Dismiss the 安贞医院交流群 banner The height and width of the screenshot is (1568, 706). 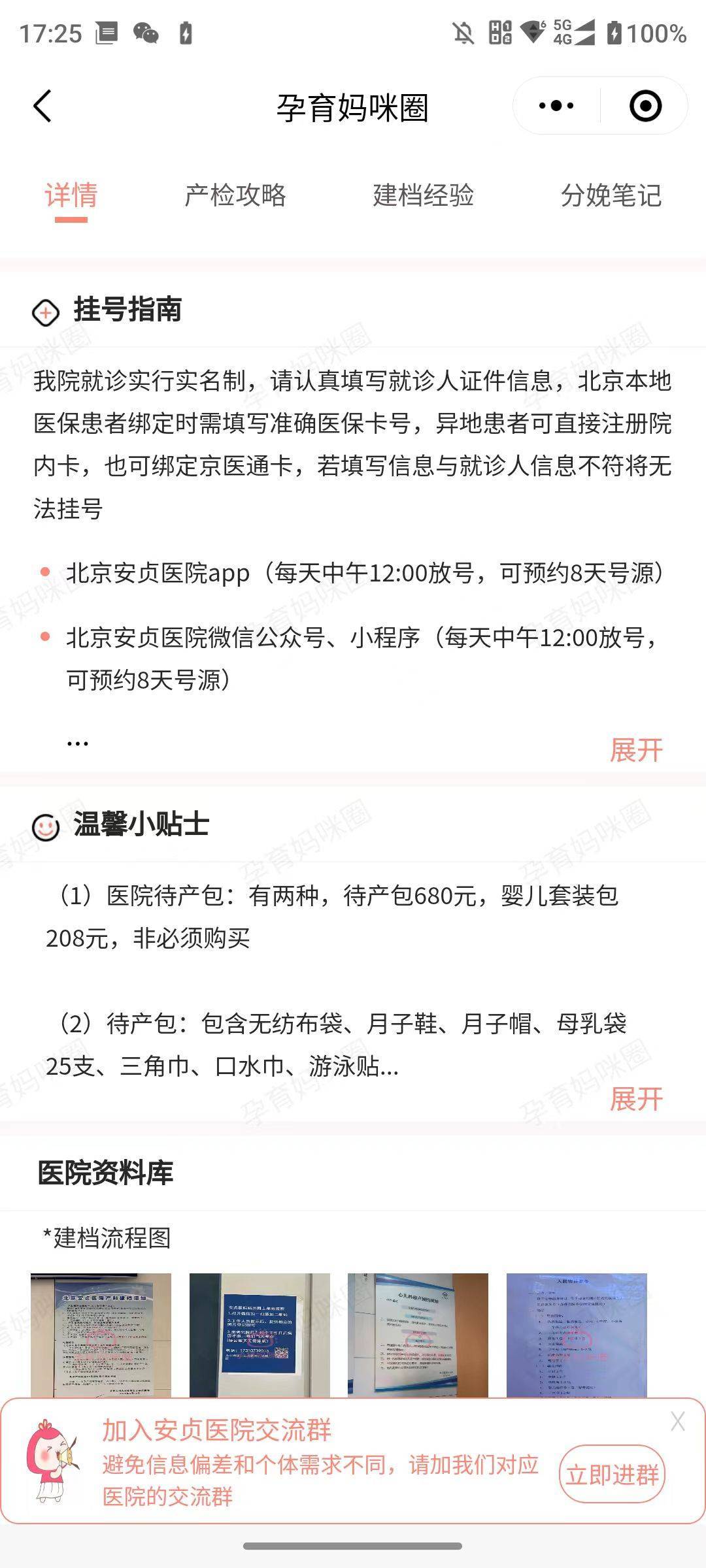[678, 1422]
